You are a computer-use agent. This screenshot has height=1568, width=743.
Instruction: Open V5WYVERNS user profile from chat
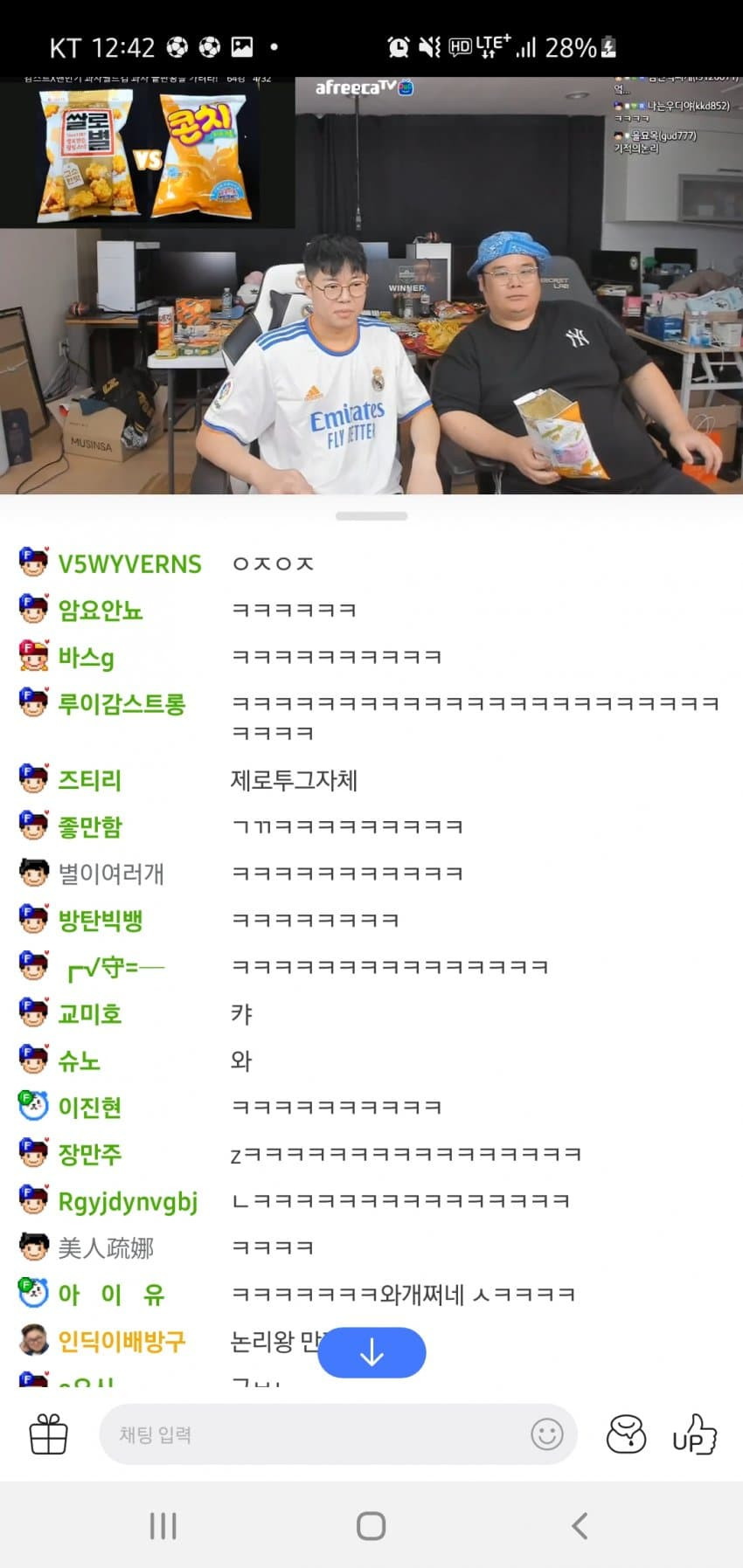point(129,564)
